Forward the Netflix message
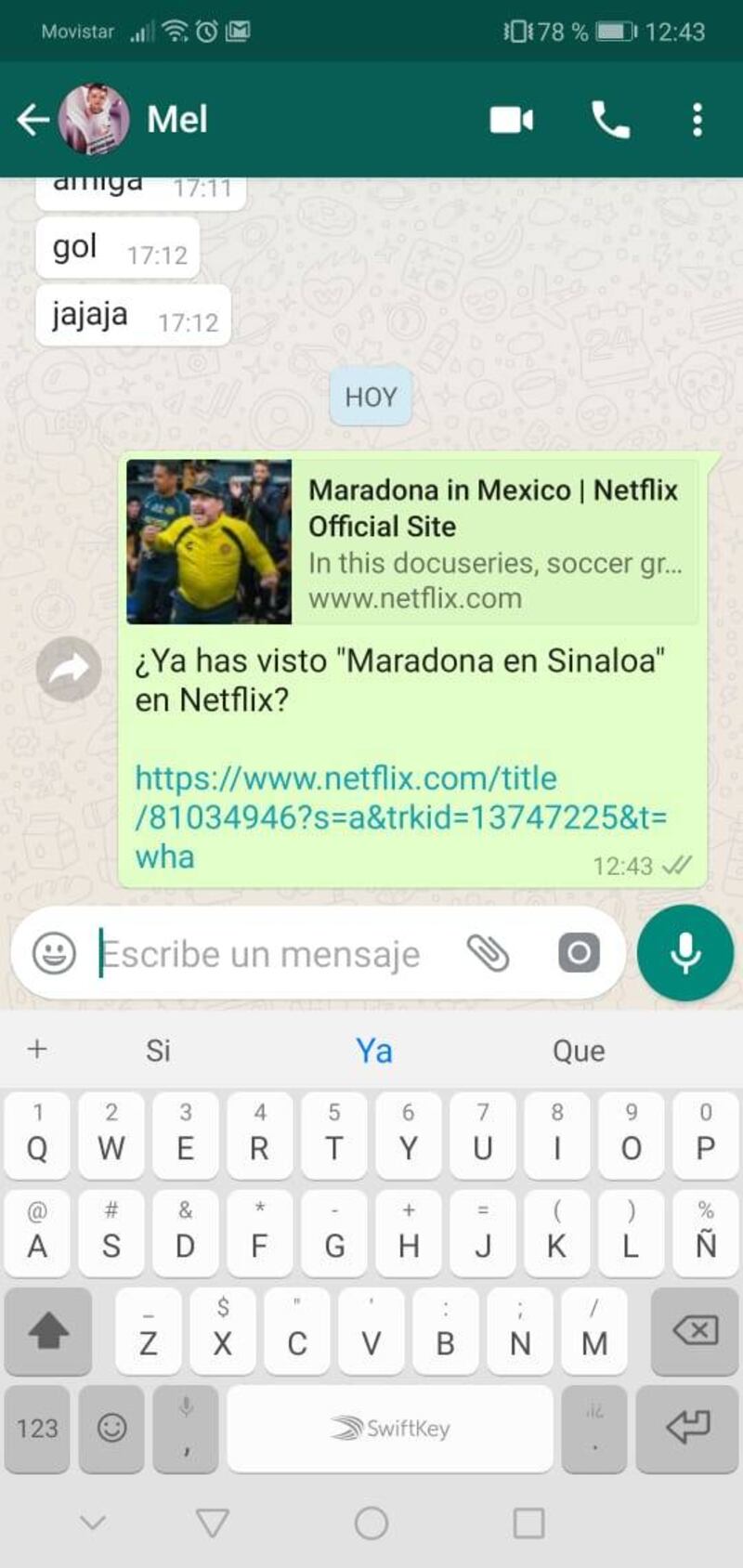This screenshot has width=743, height=1568. (69, 669)
